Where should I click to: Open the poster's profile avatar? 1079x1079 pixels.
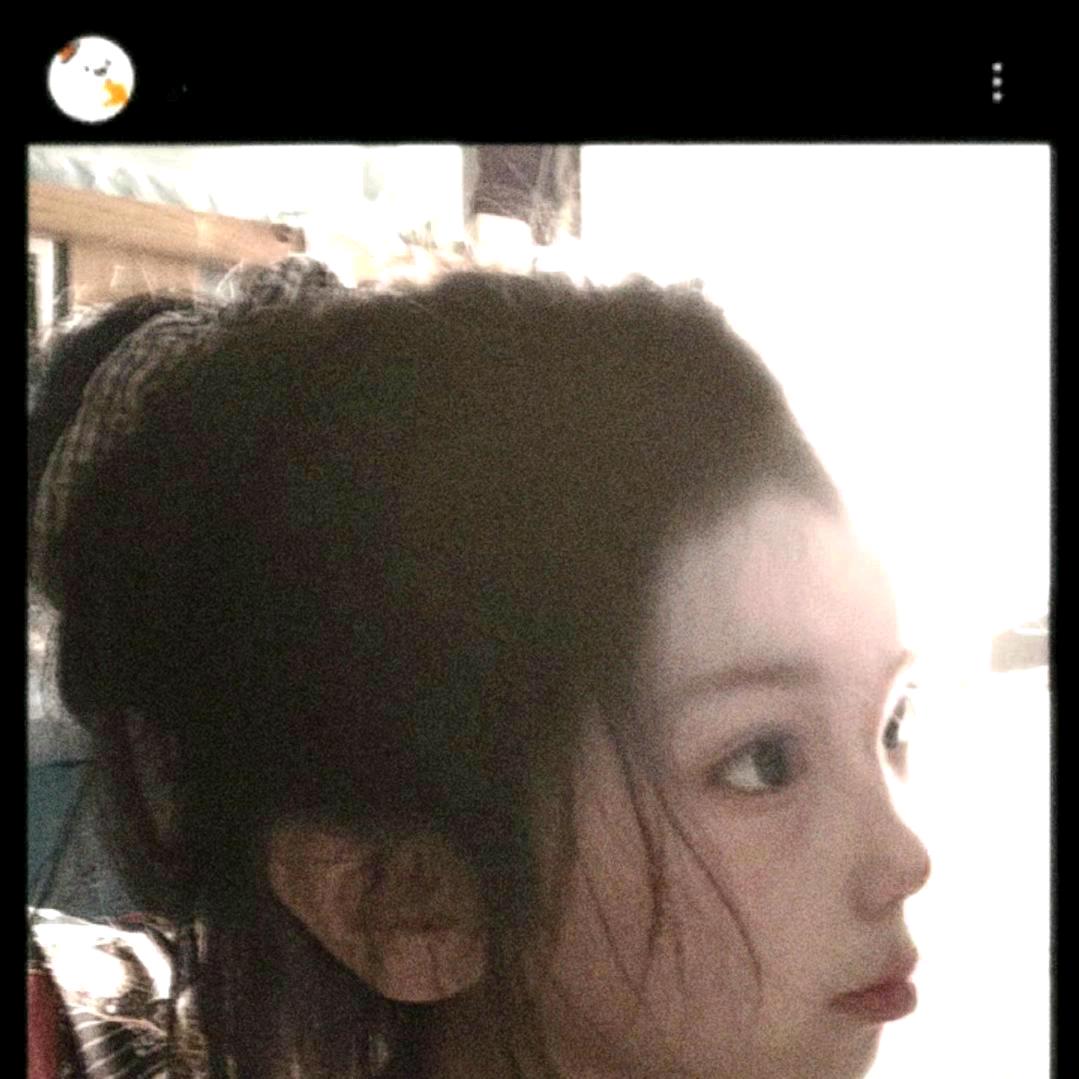coord(91,79)
